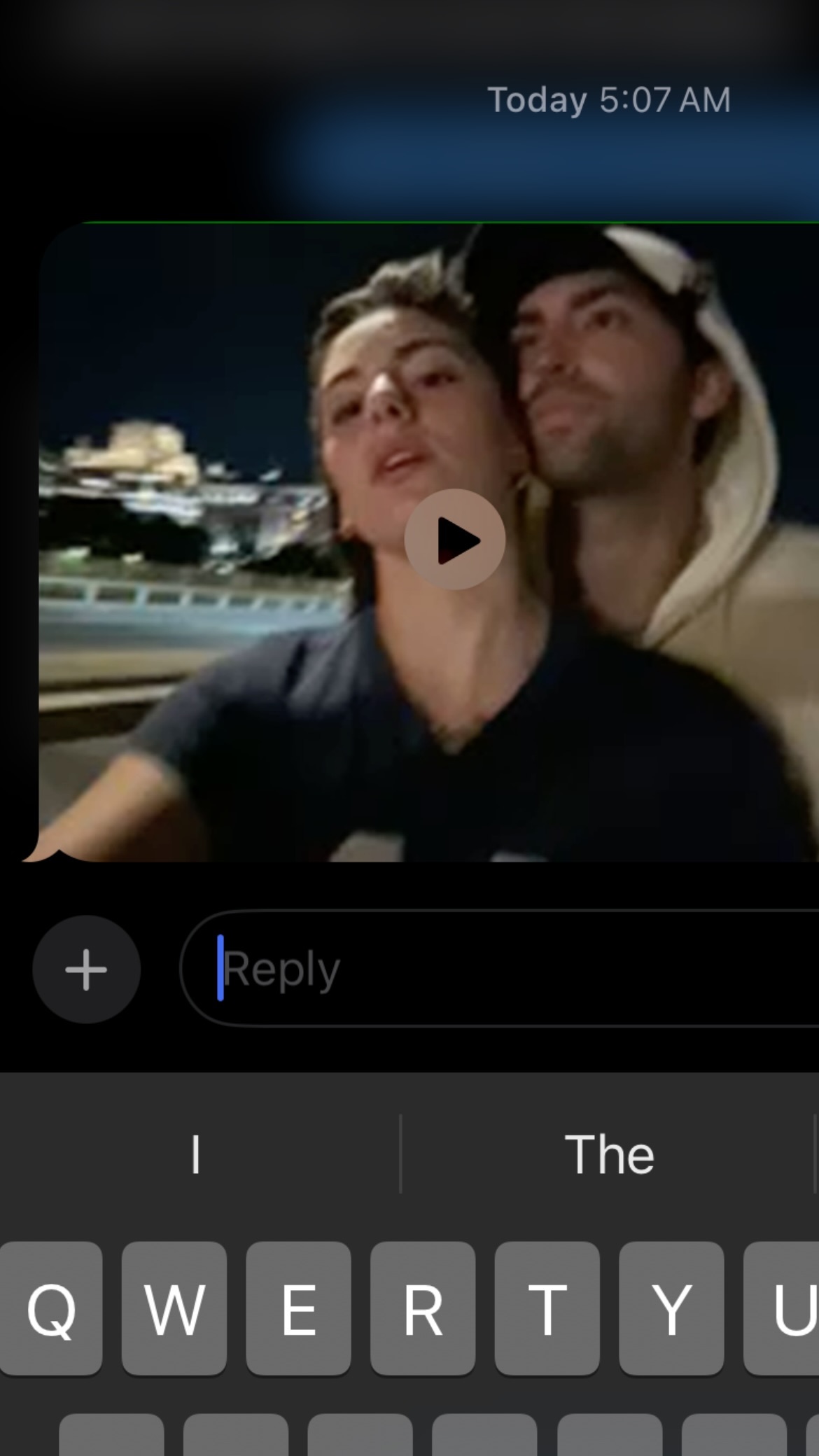Hit the W key on keyboard
The image size is (819, 1456).
(x=174, y=1308)
